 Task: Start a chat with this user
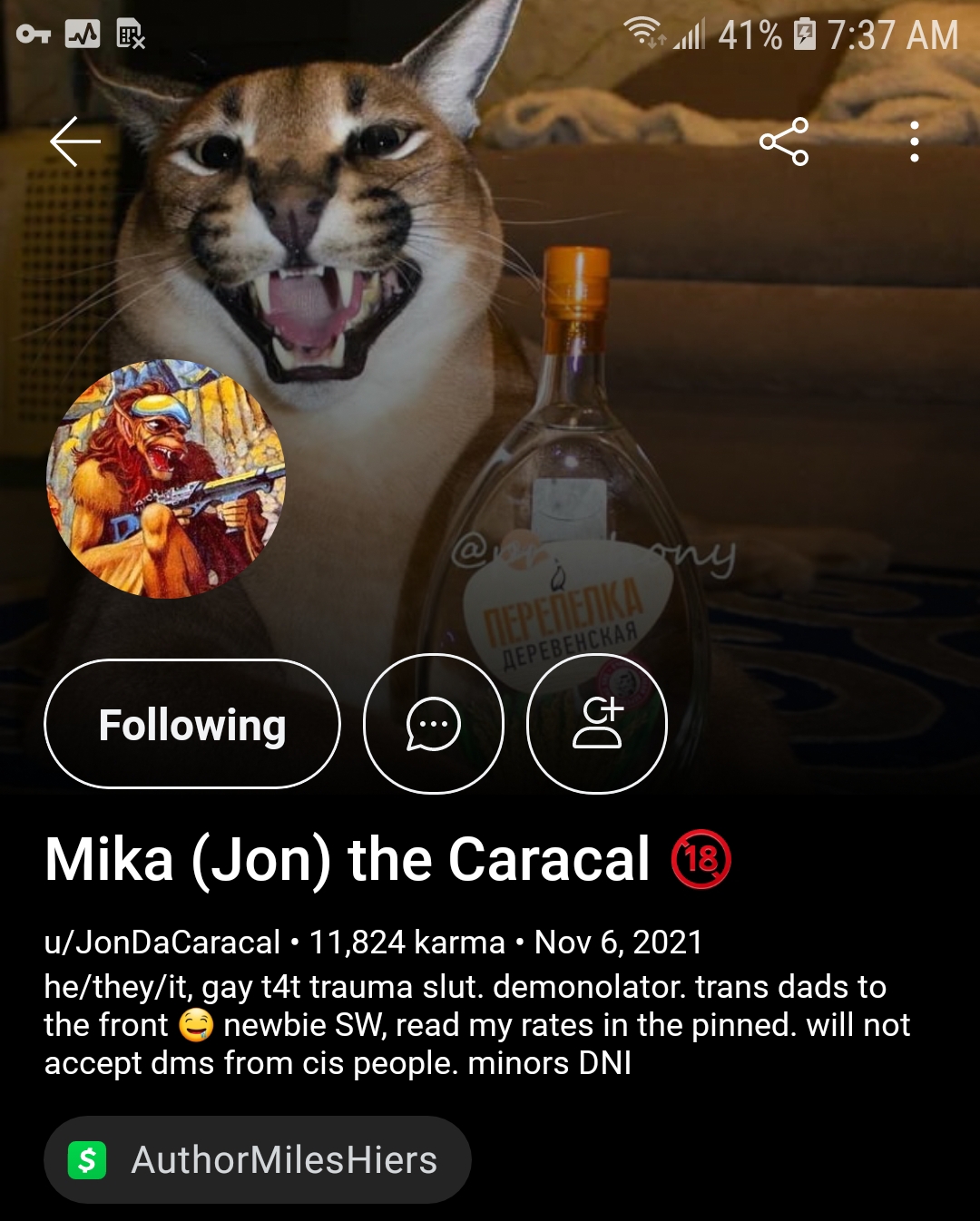(433, 724)
